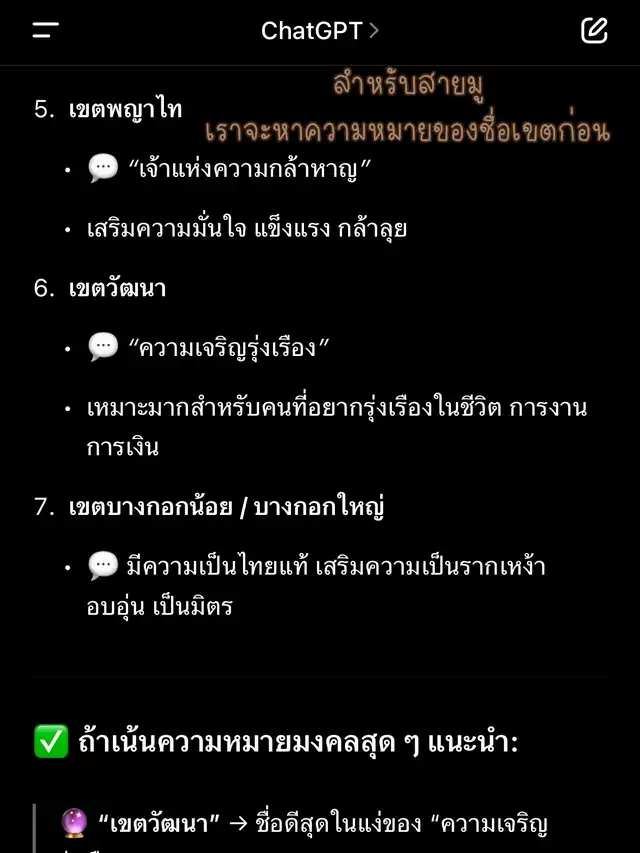Viewport: 640px width, 853px height.
Task: Open the ChatGPT model selector
Action: [x=319, y=31]
